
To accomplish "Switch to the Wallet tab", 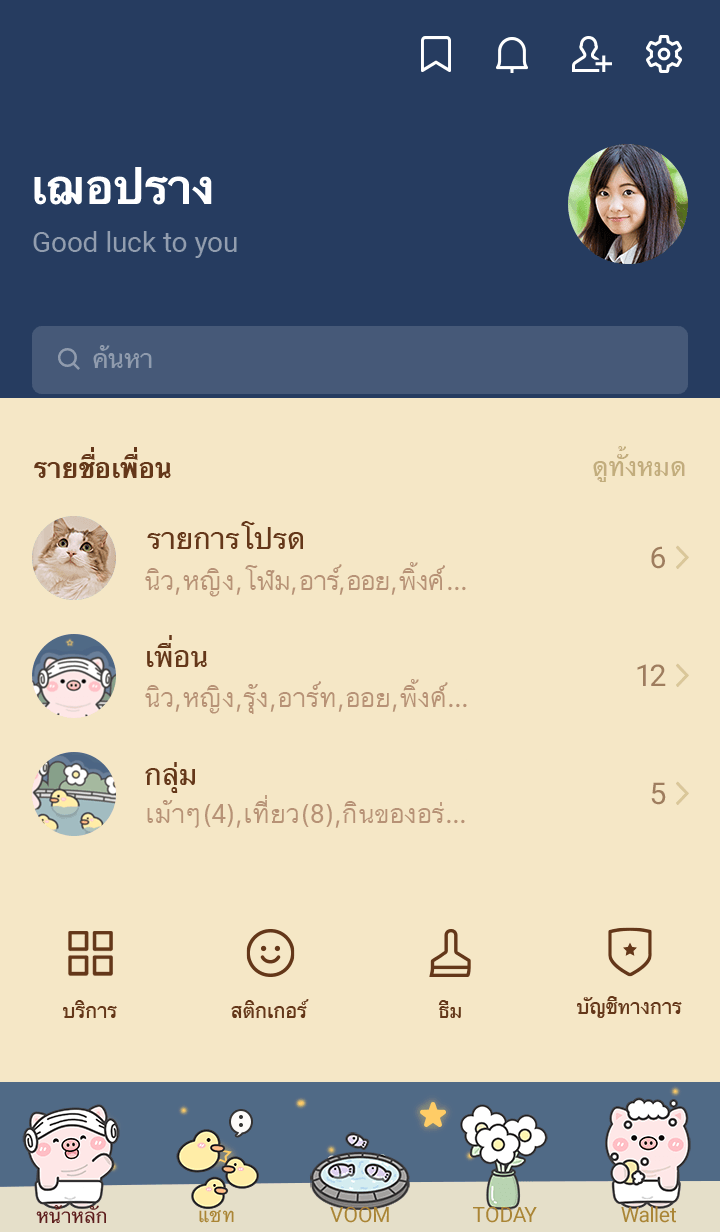I will point(648,1160).
